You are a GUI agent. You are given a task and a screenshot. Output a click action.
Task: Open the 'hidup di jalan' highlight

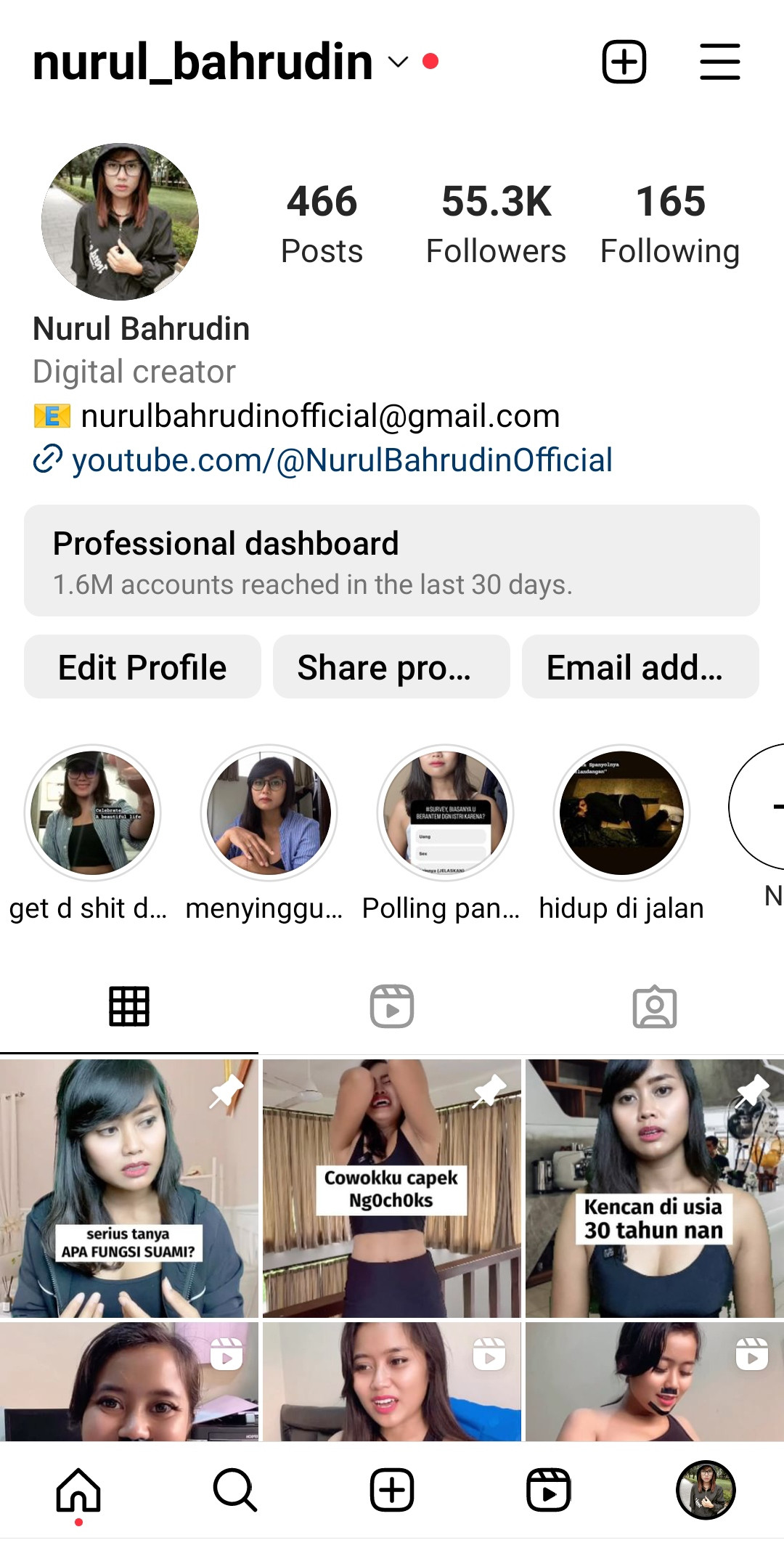(621, 812)
